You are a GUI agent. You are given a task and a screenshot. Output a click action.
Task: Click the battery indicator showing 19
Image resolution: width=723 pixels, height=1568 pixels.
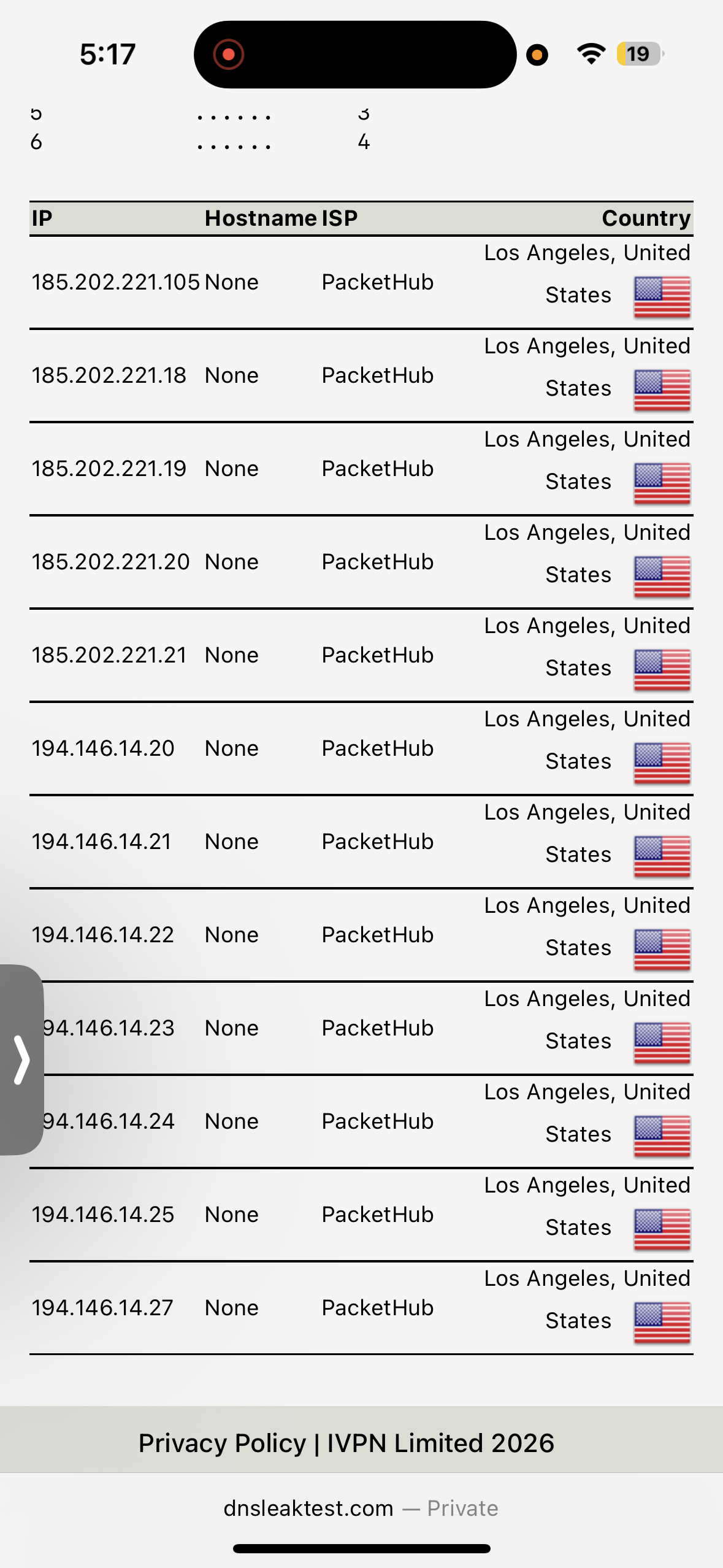(x=638, y=54)
